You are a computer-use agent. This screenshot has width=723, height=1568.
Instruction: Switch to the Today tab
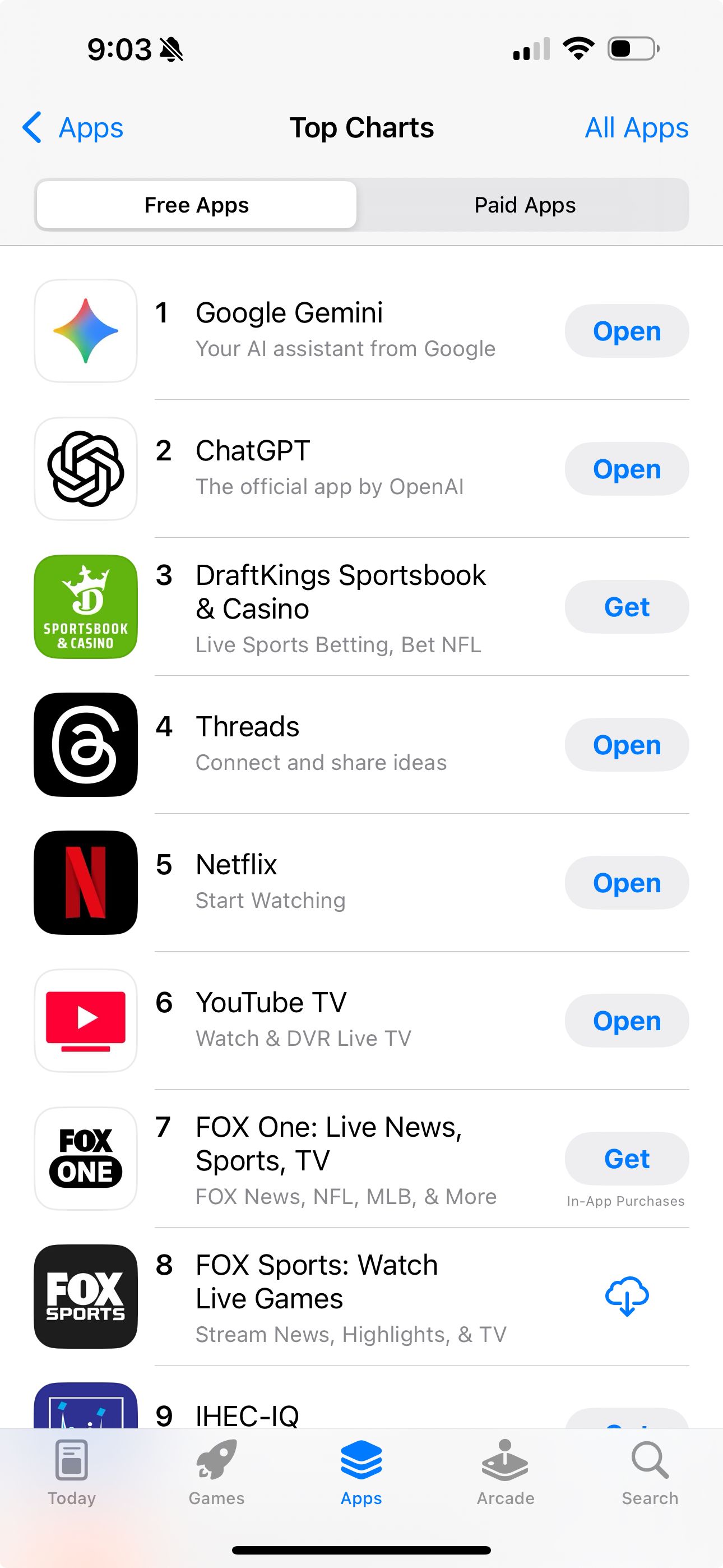(x=72, y=1472)
